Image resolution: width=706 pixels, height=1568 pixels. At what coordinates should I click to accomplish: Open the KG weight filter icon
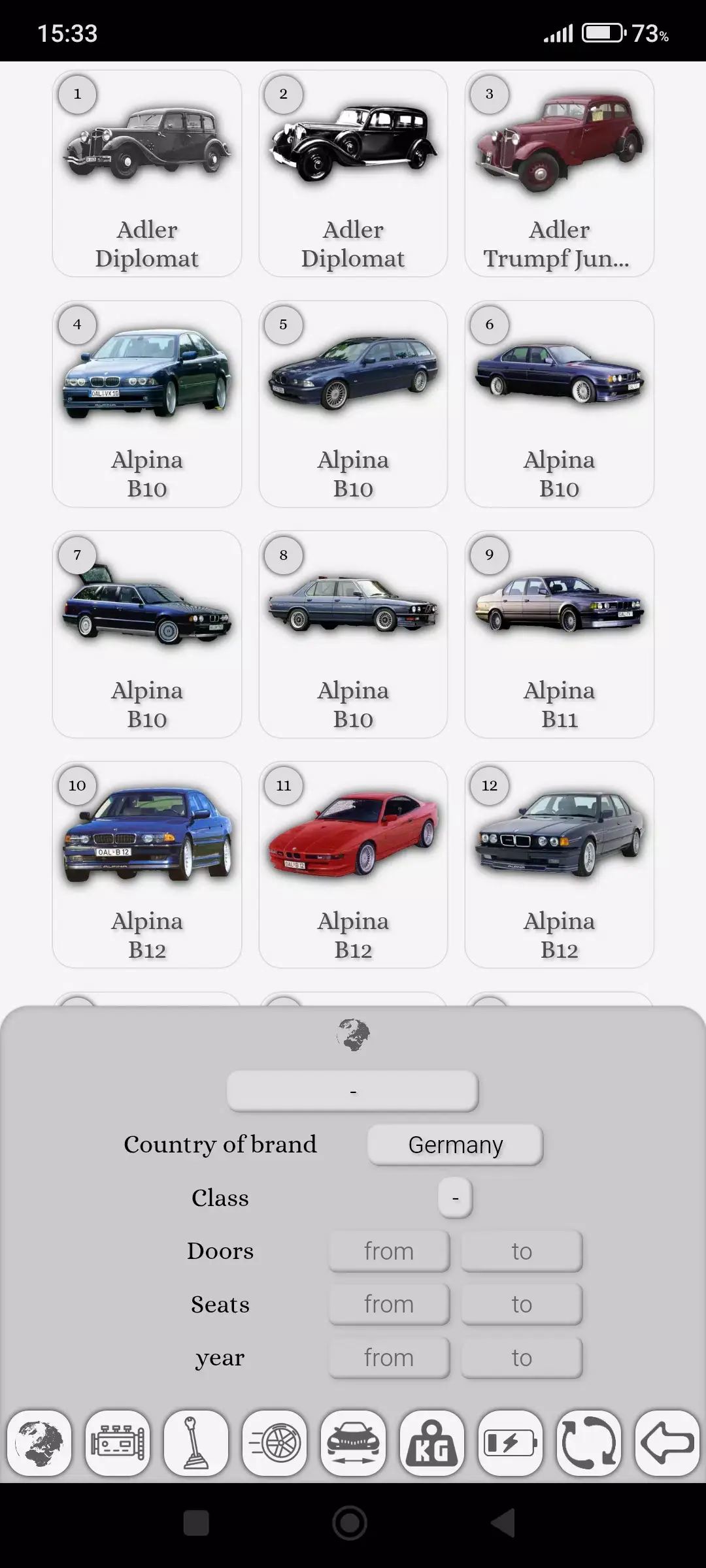point(433,1444)
